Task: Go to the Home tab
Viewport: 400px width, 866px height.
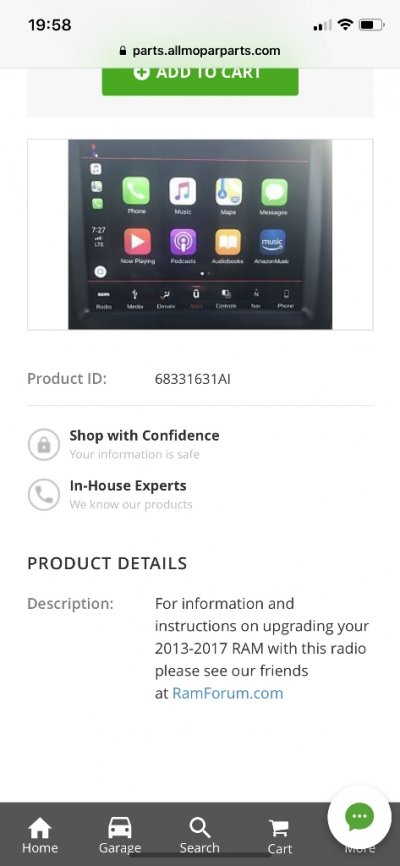Action: coord(40,836)
